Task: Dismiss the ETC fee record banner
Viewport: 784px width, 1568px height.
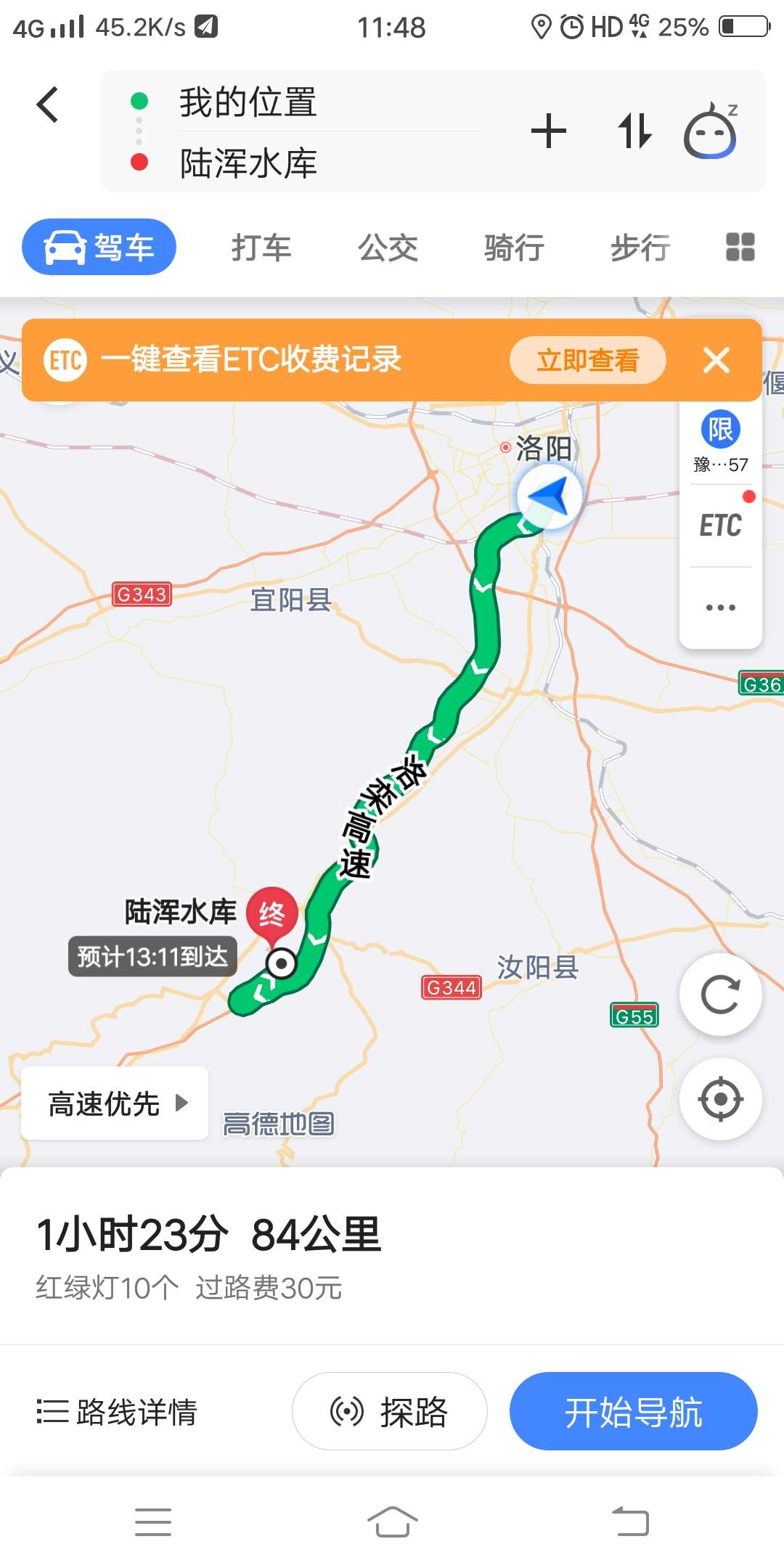Action: (716, 360)
